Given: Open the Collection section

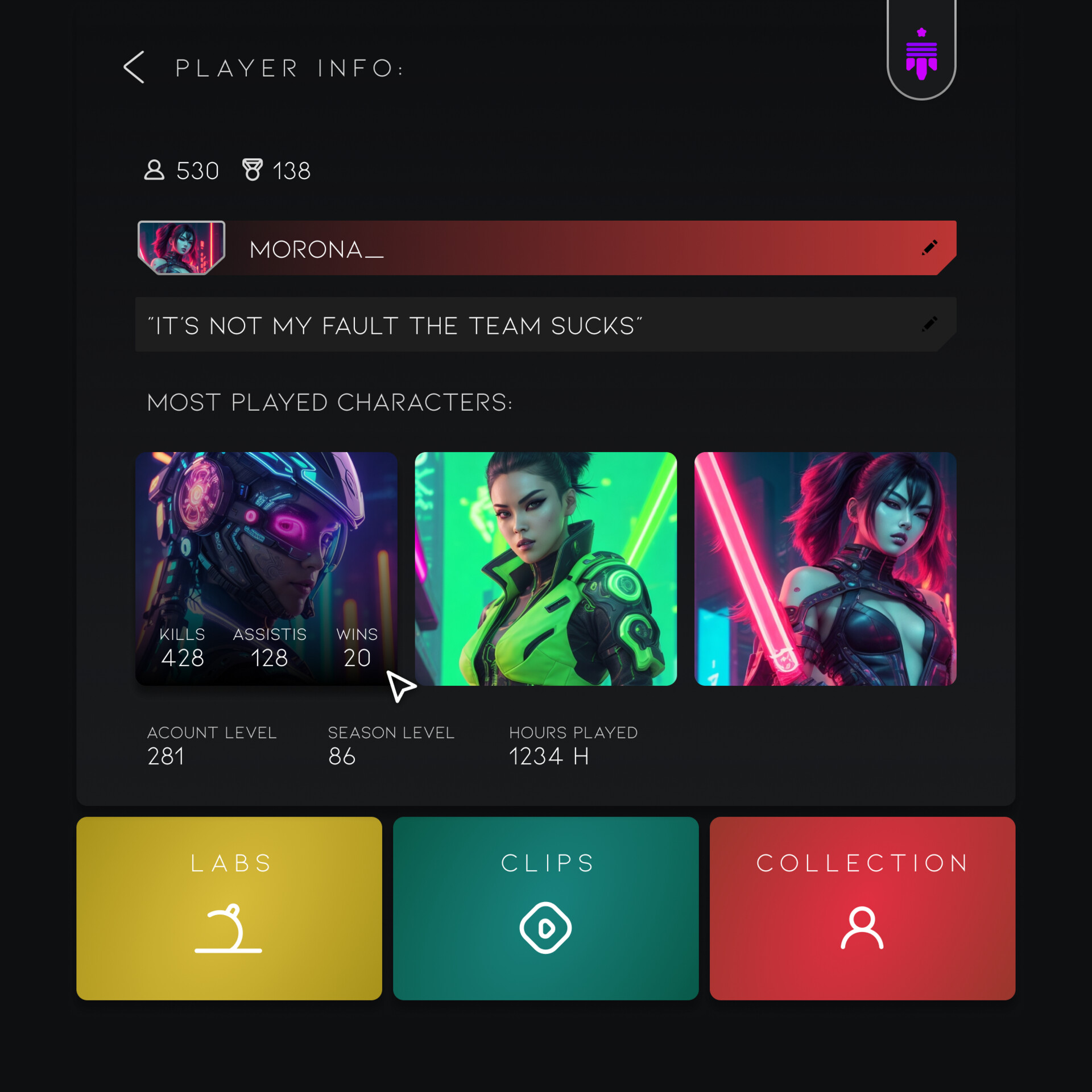Looking at the screenshot, I should click(x=862, y=908).
